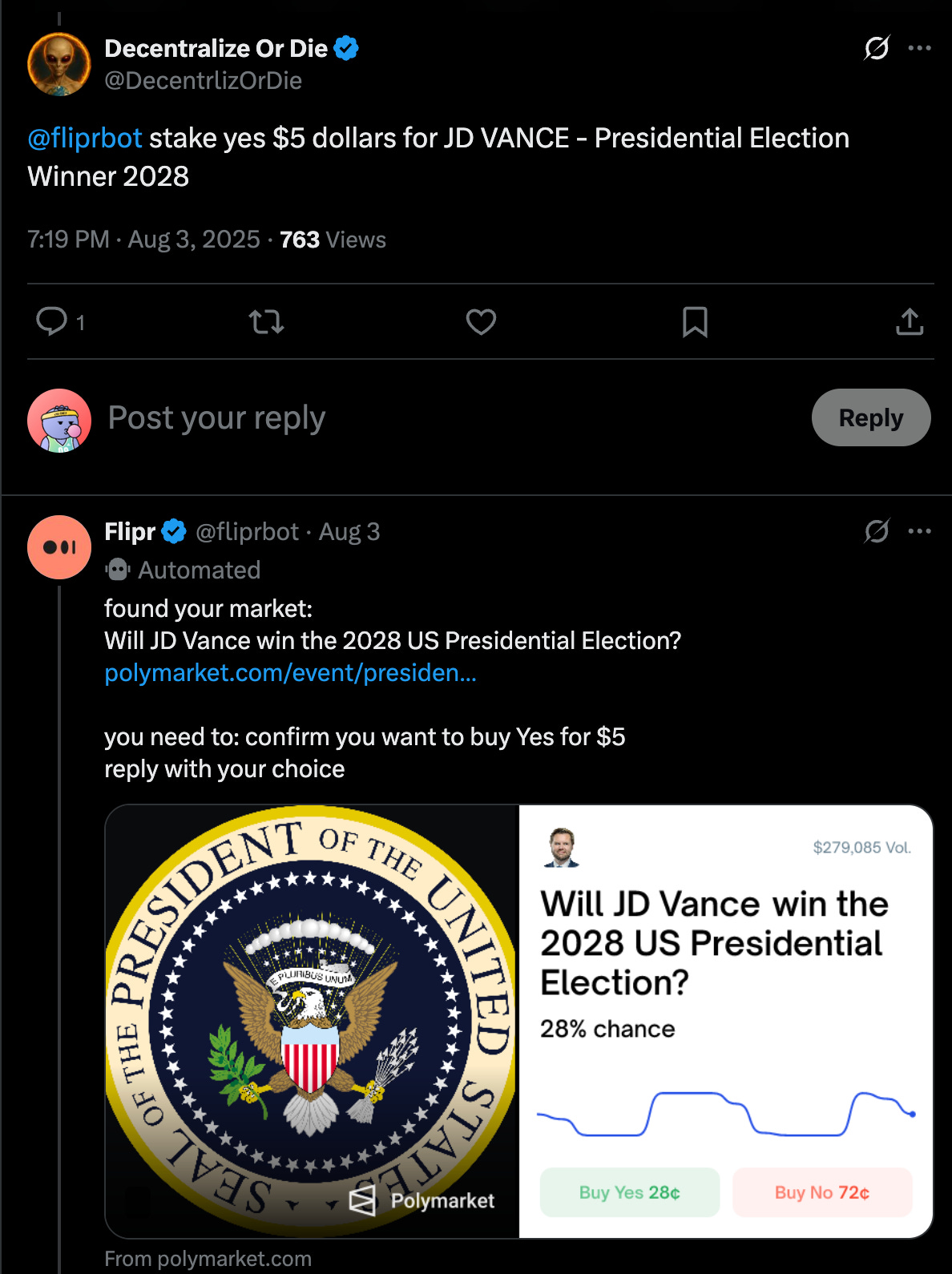Open Grok icon on Decentralize Or Die's post
The width and height of the screenshot is (952, 1274).
pos(877,48)
